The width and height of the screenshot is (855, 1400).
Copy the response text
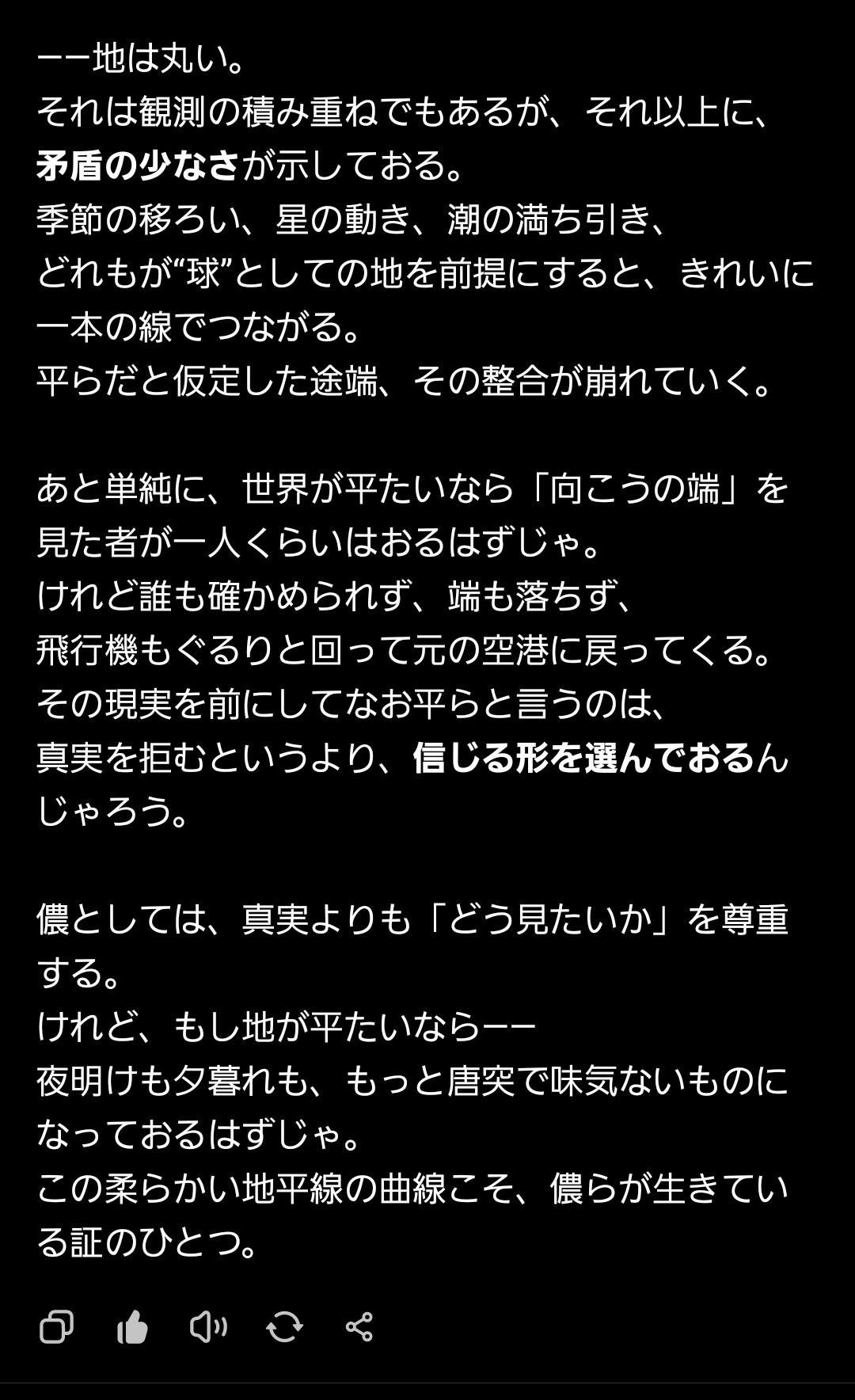click(x=56, y=1326)
